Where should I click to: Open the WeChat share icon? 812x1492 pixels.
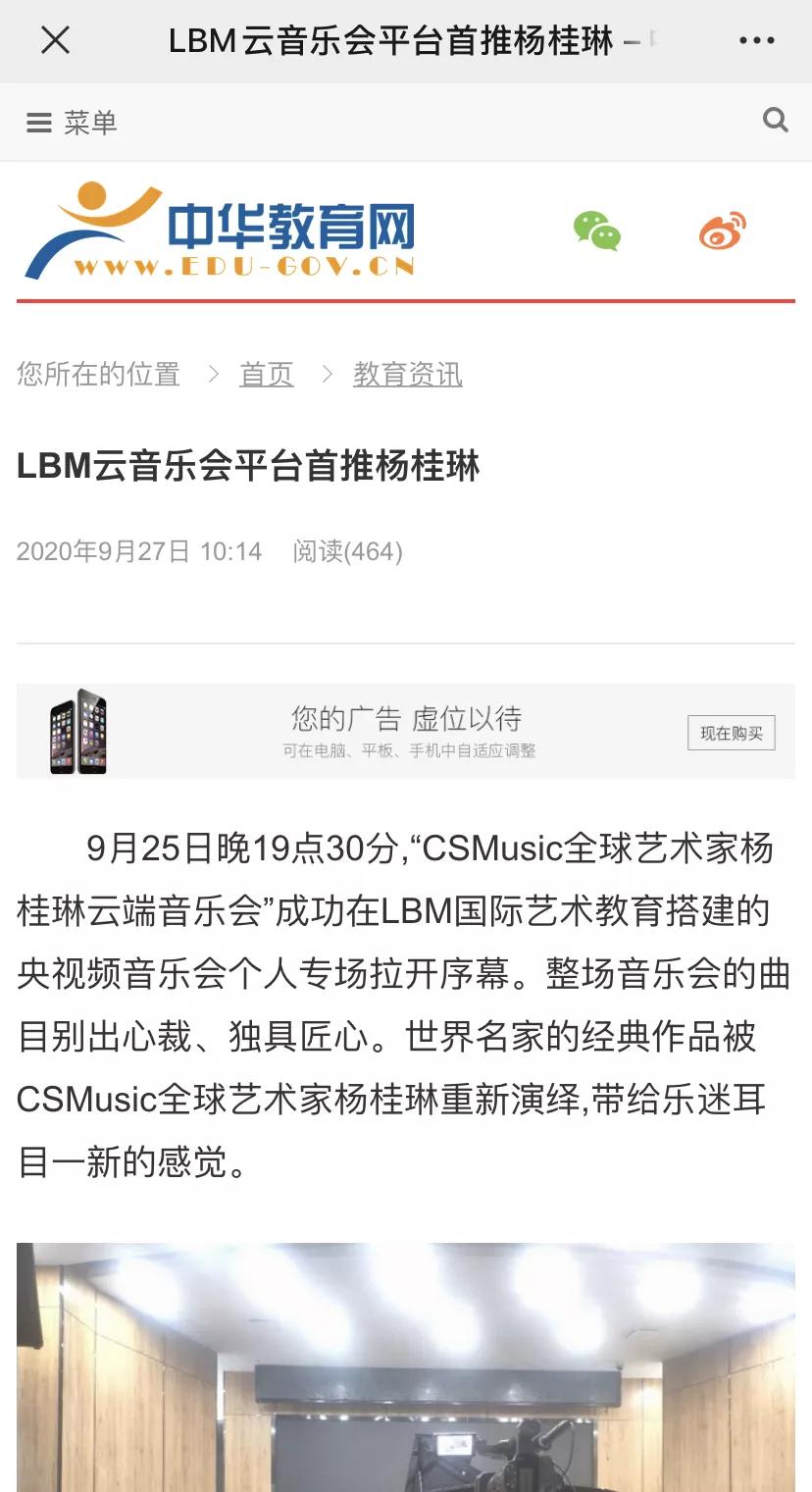click(x=596, y=232)
